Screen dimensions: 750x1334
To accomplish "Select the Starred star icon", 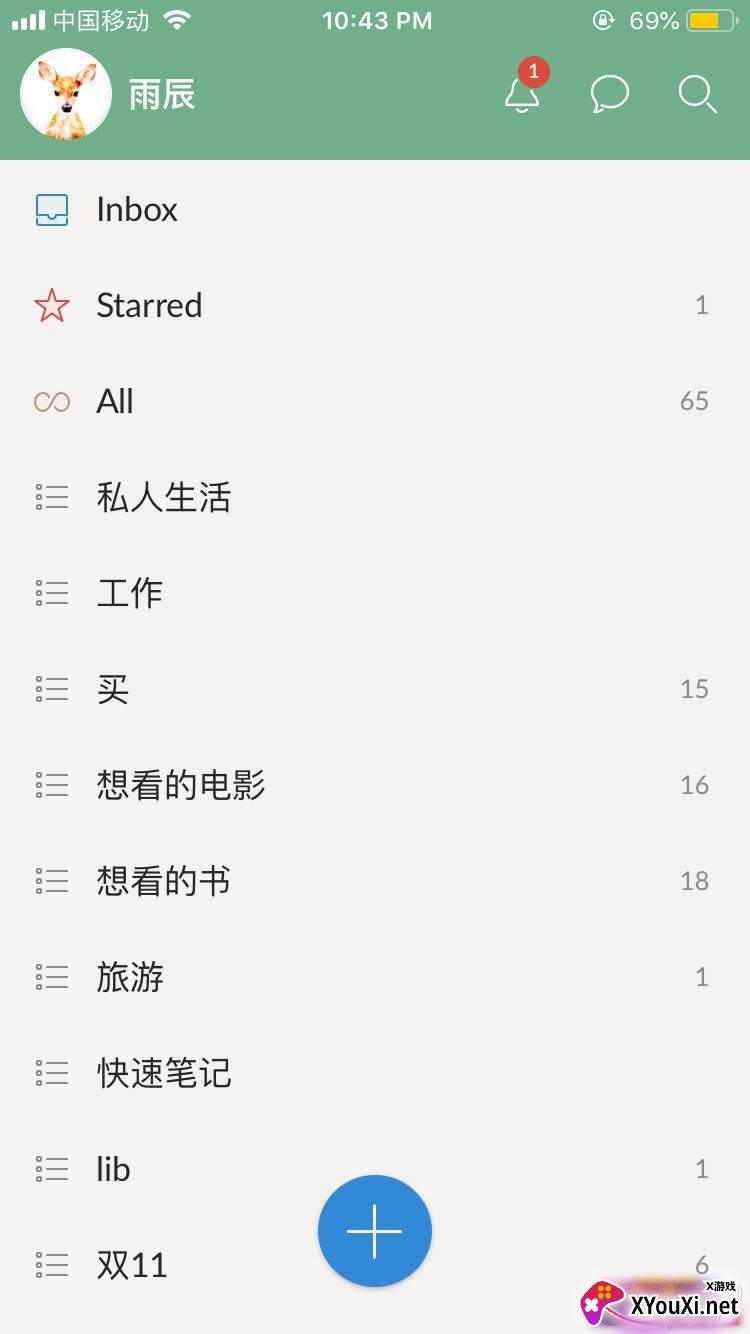I will [x=51, y=305].
